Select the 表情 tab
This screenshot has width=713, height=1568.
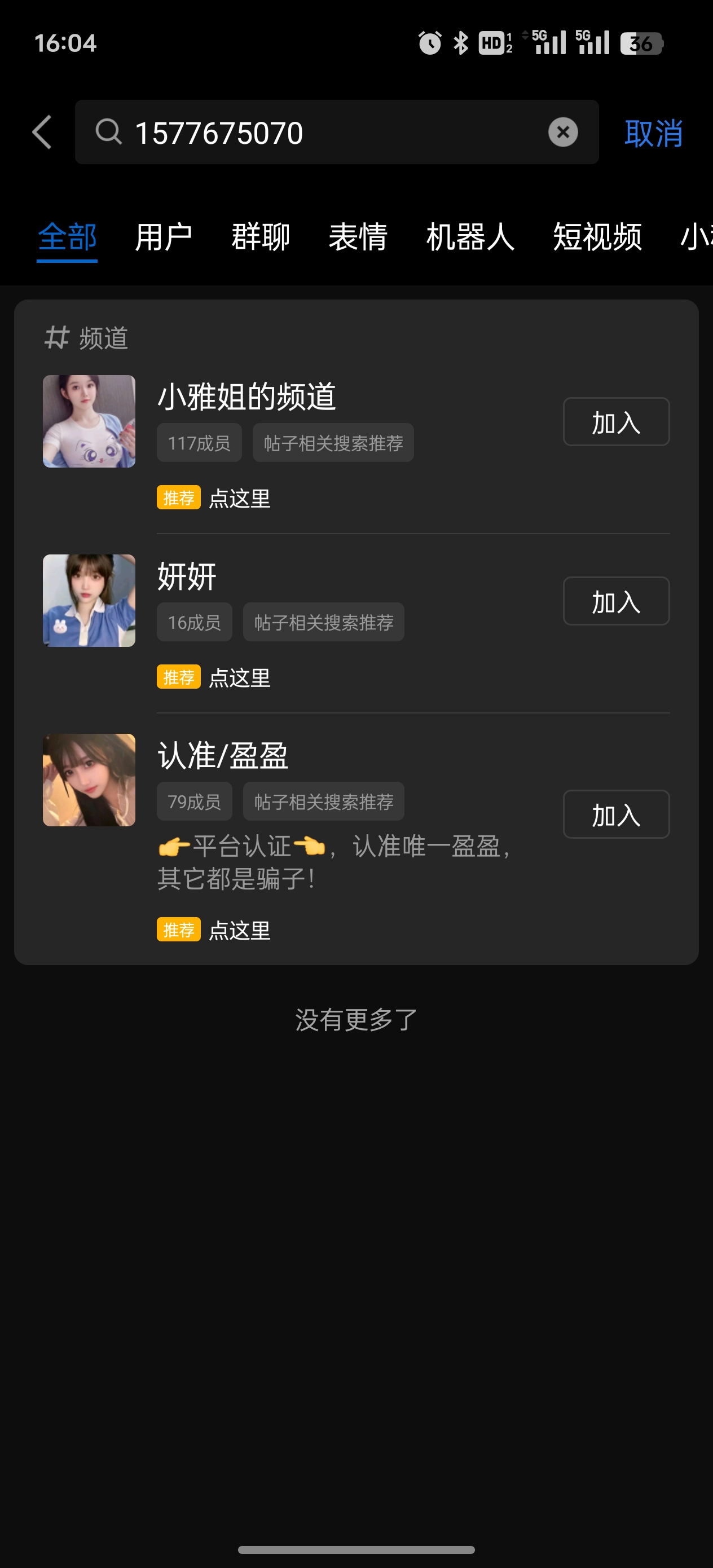point(358,237)
